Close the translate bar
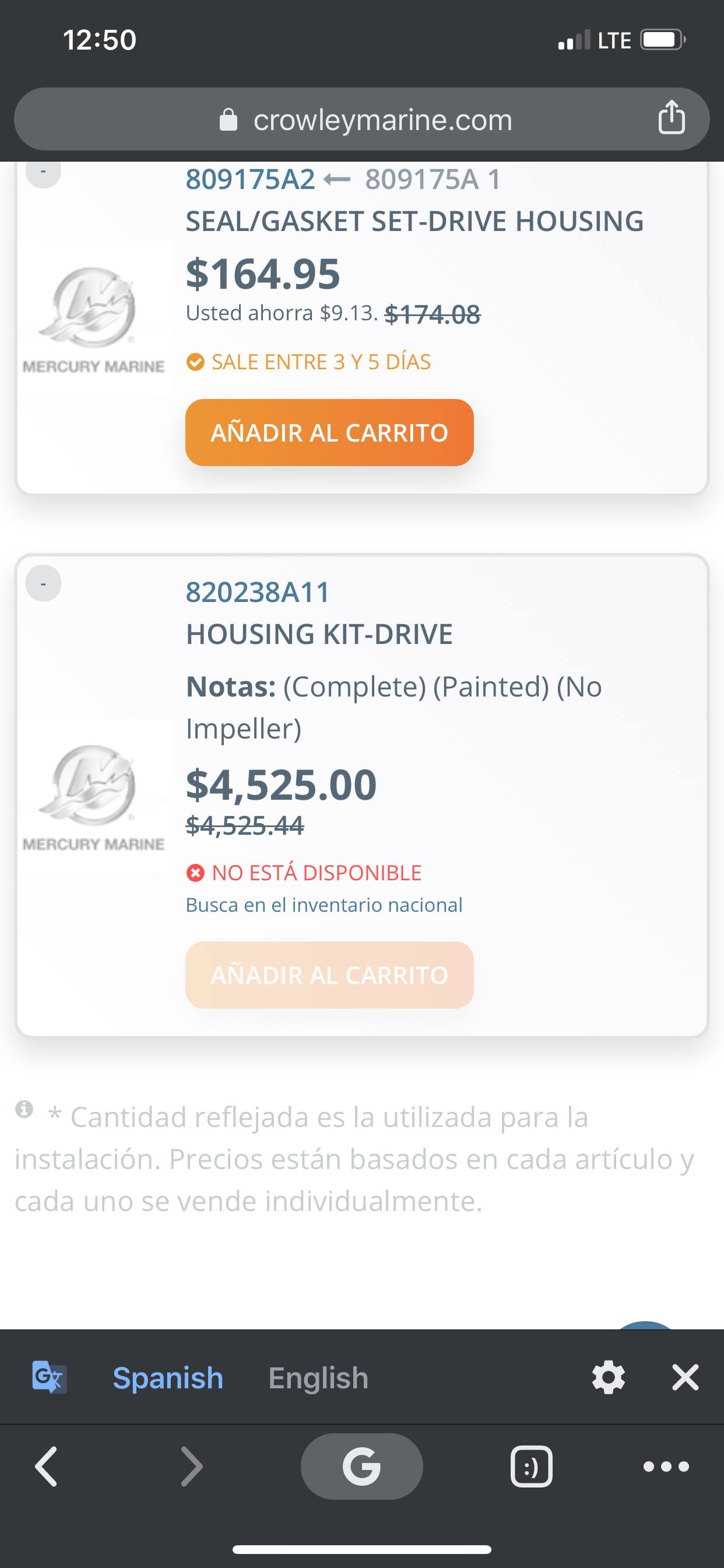Viewport: 724px width, 1568px height. coord(685,1378)
